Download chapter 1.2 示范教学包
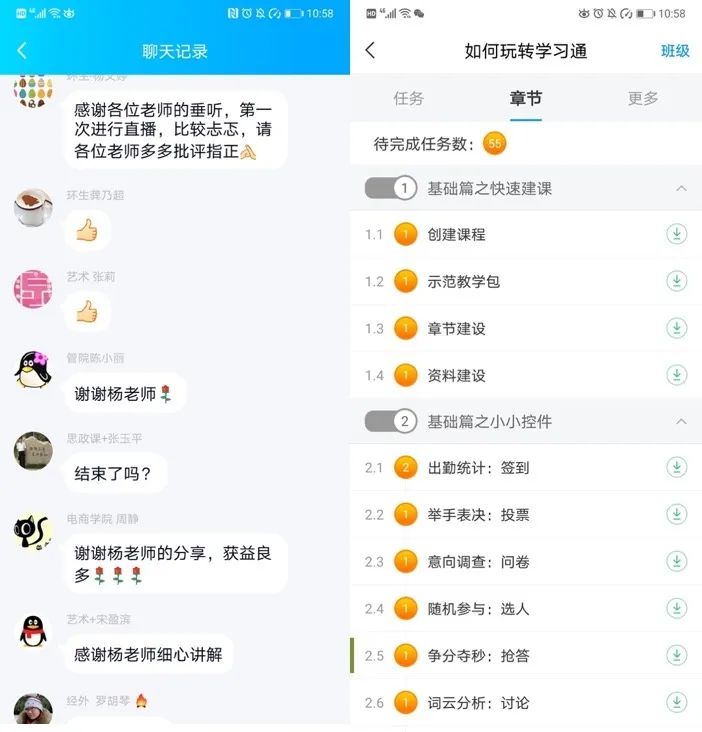Image resolution: width=702 pixels, height=732 pixels. tap(677, 282)
